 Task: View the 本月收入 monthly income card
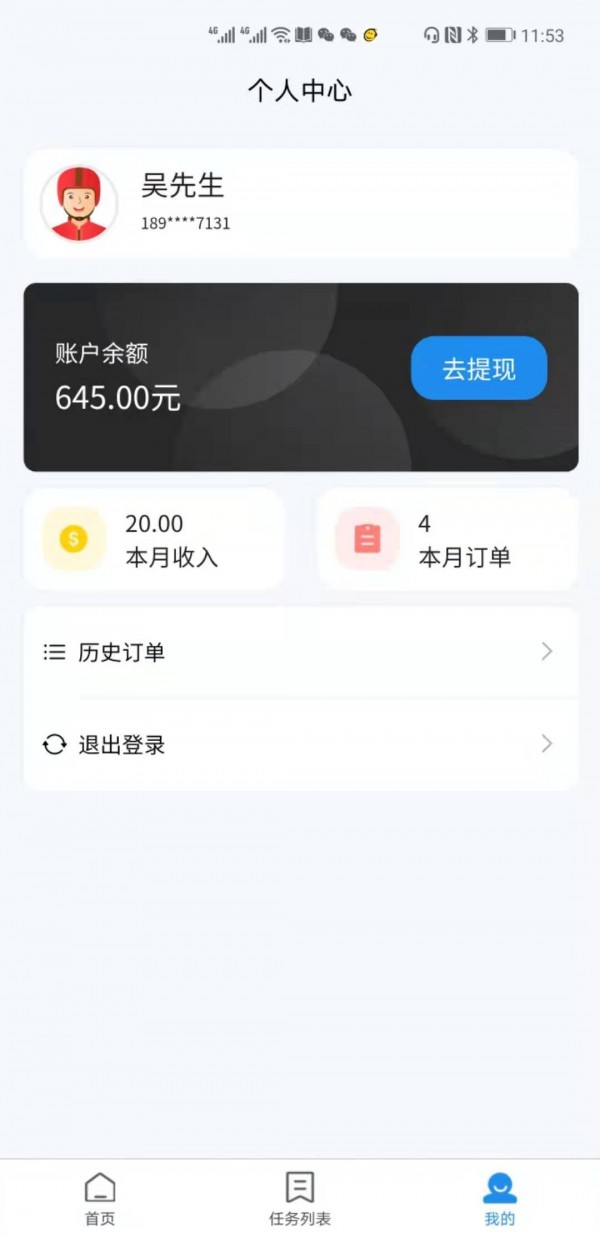(154, 539)
